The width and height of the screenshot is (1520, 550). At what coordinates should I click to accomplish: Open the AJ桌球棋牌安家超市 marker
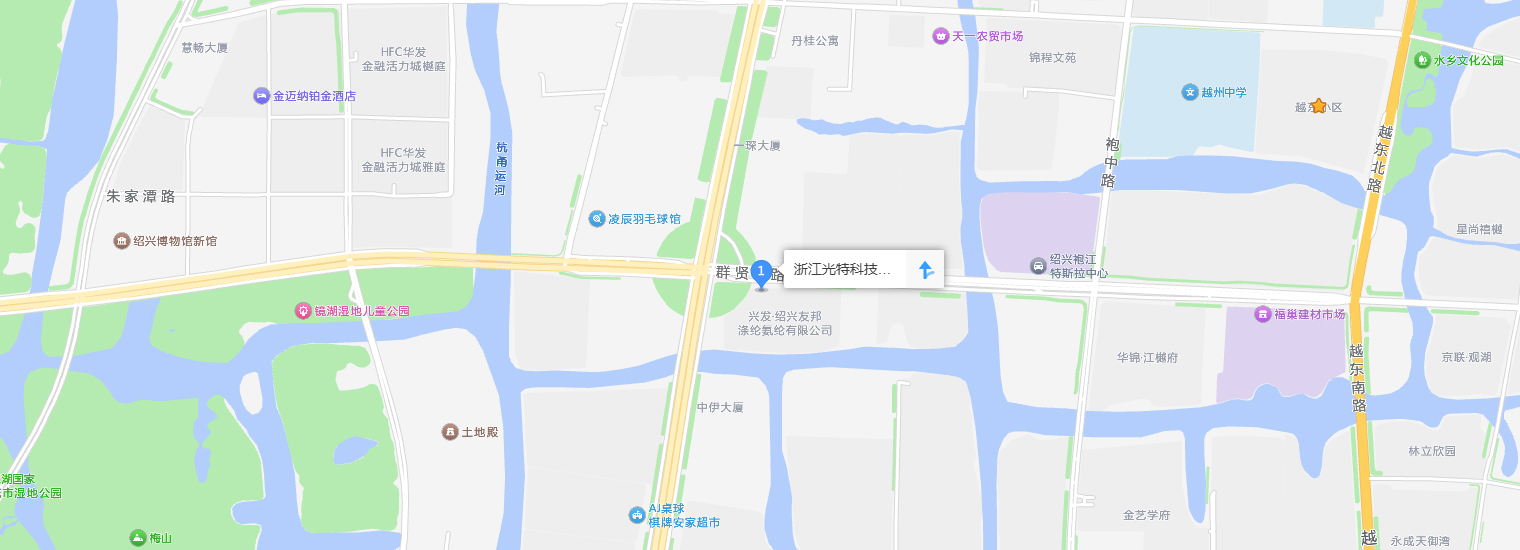tap(637, 515)
